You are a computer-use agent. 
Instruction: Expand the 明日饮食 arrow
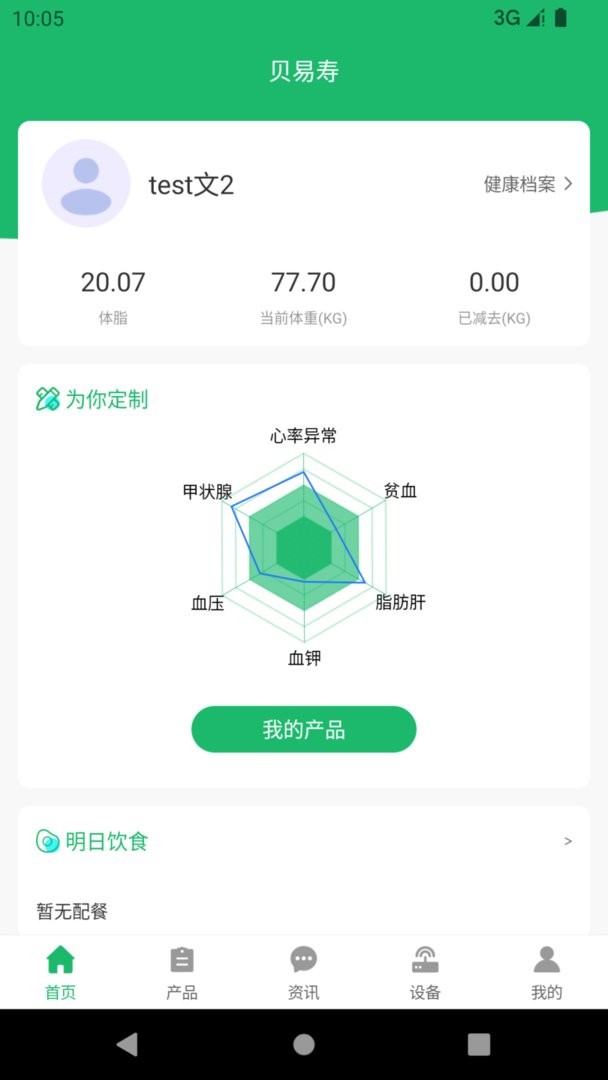pos(568,841)
